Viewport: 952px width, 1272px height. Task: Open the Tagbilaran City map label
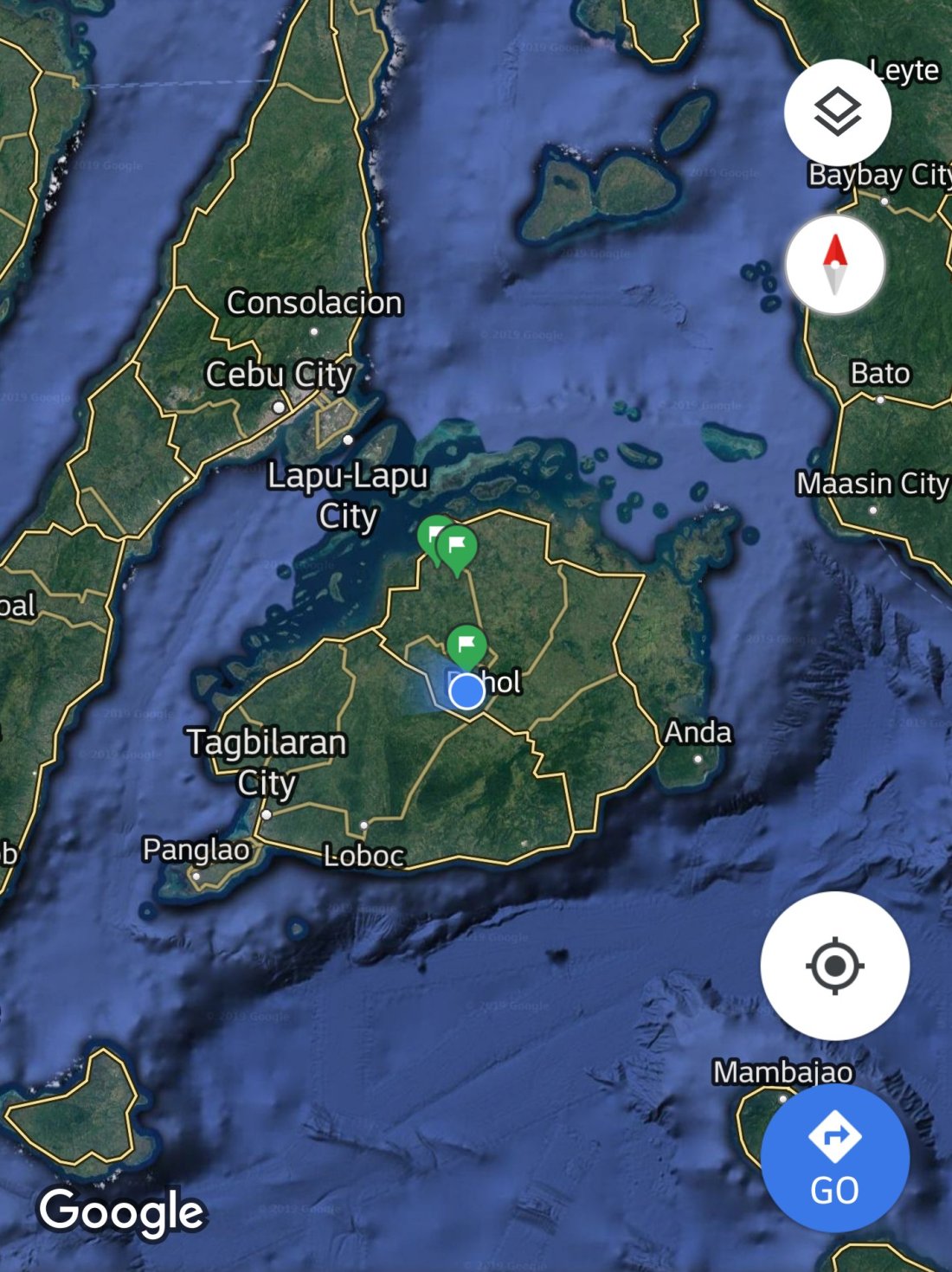point(267,762)
